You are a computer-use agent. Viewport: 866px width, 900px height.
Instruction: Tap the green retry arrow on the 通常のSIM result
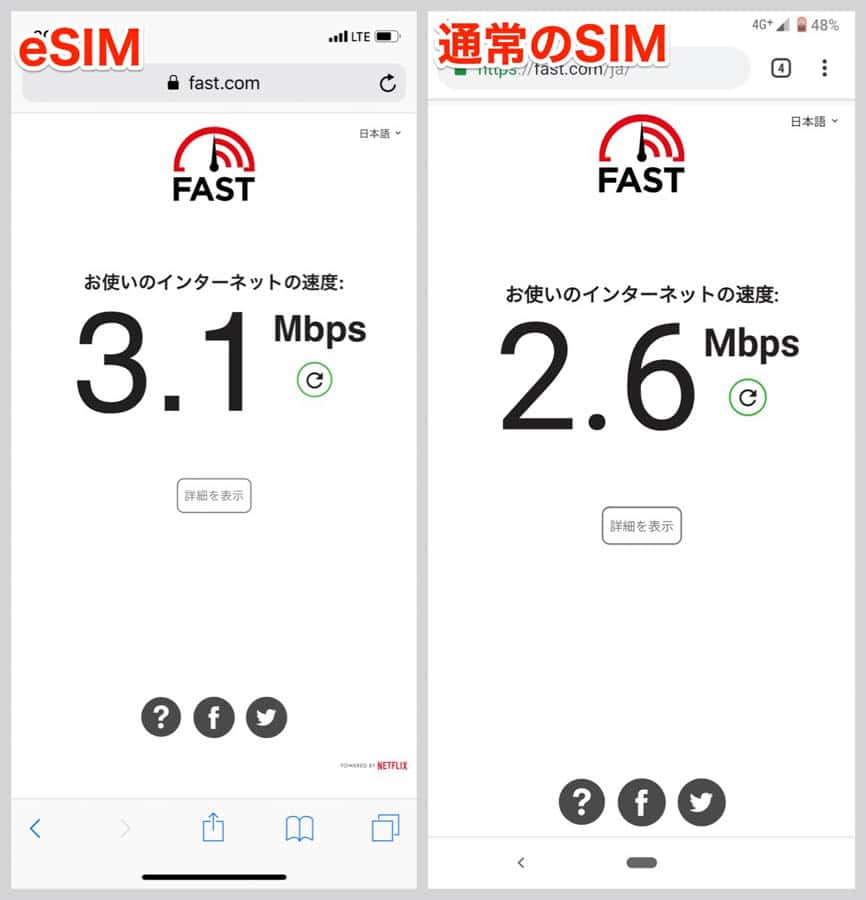pyautogui.click(x=746, y=397)
